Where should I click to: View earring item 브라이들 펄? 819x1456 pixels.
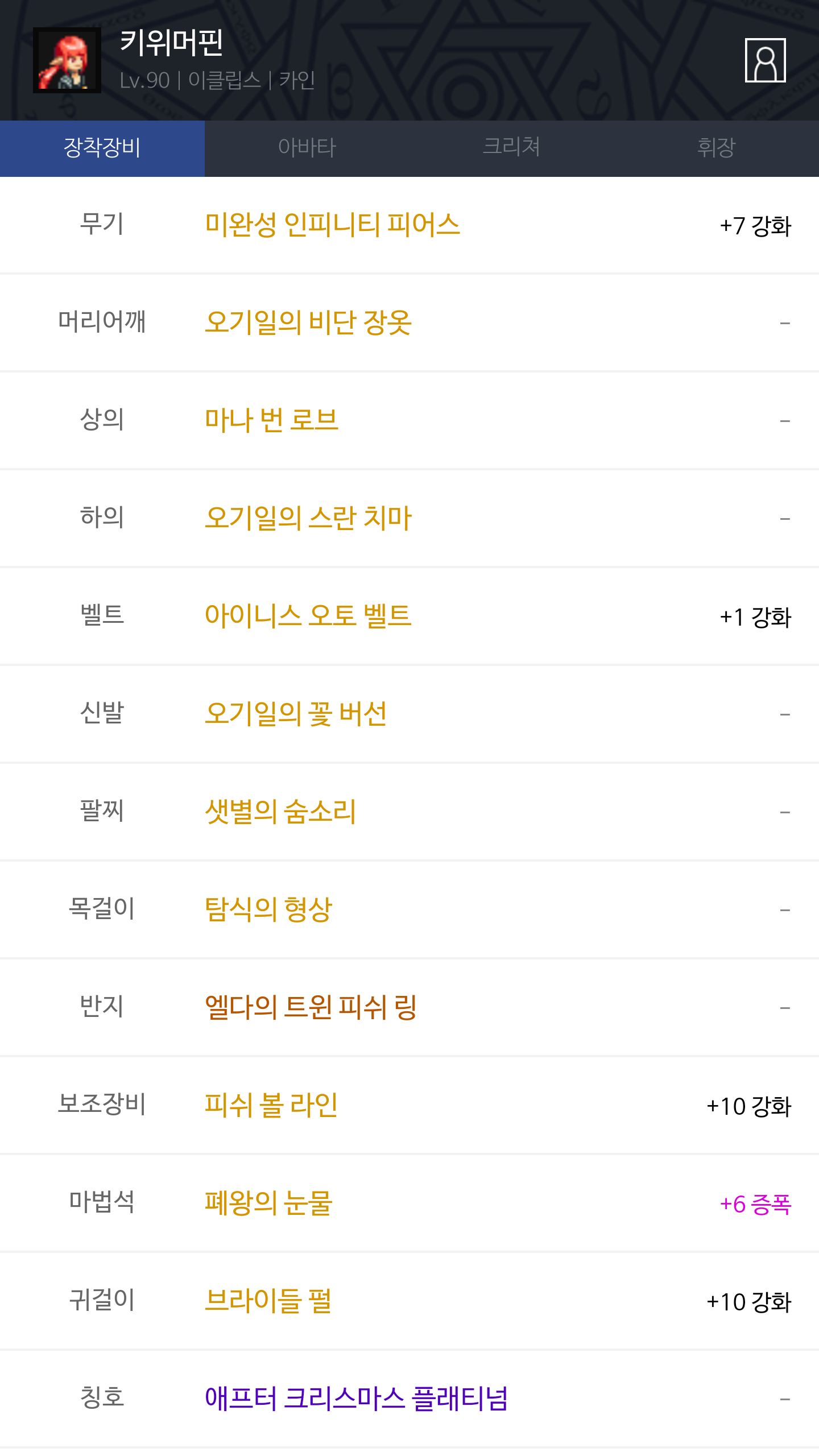pyautogui.click(x=268, y=1301)
